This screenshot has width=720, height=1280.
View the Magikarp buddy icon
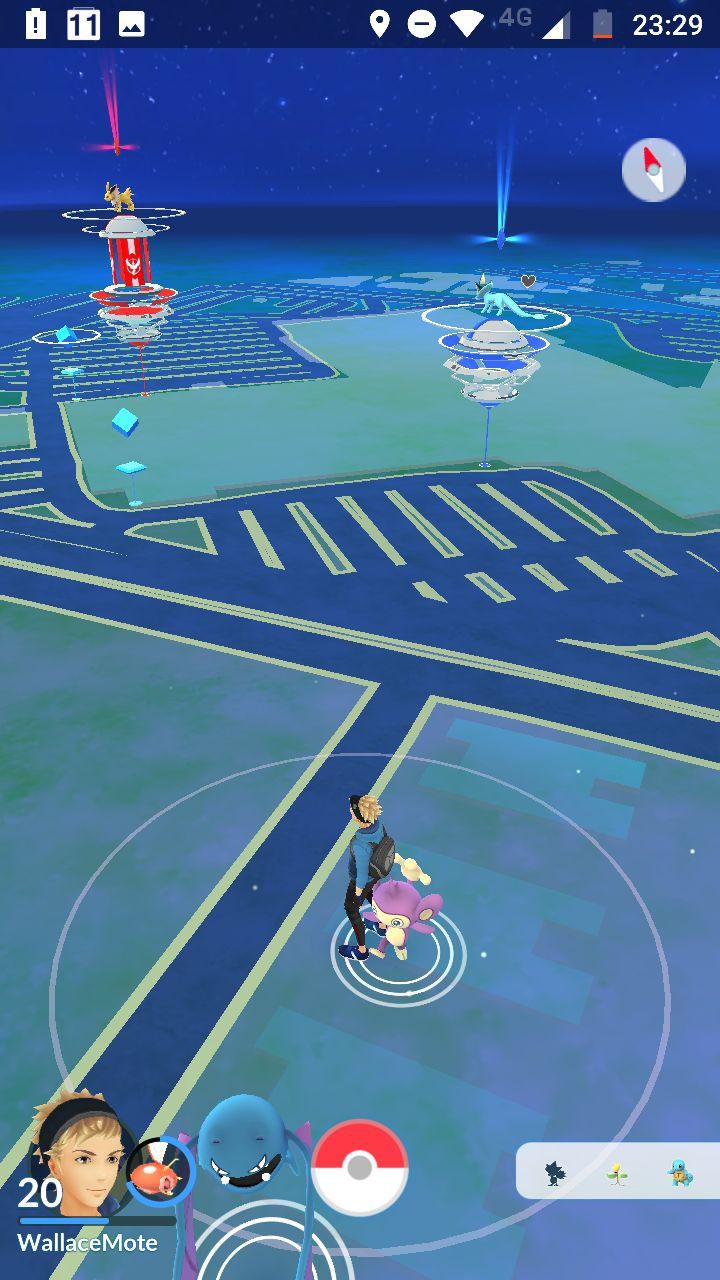pos(160,1171)
